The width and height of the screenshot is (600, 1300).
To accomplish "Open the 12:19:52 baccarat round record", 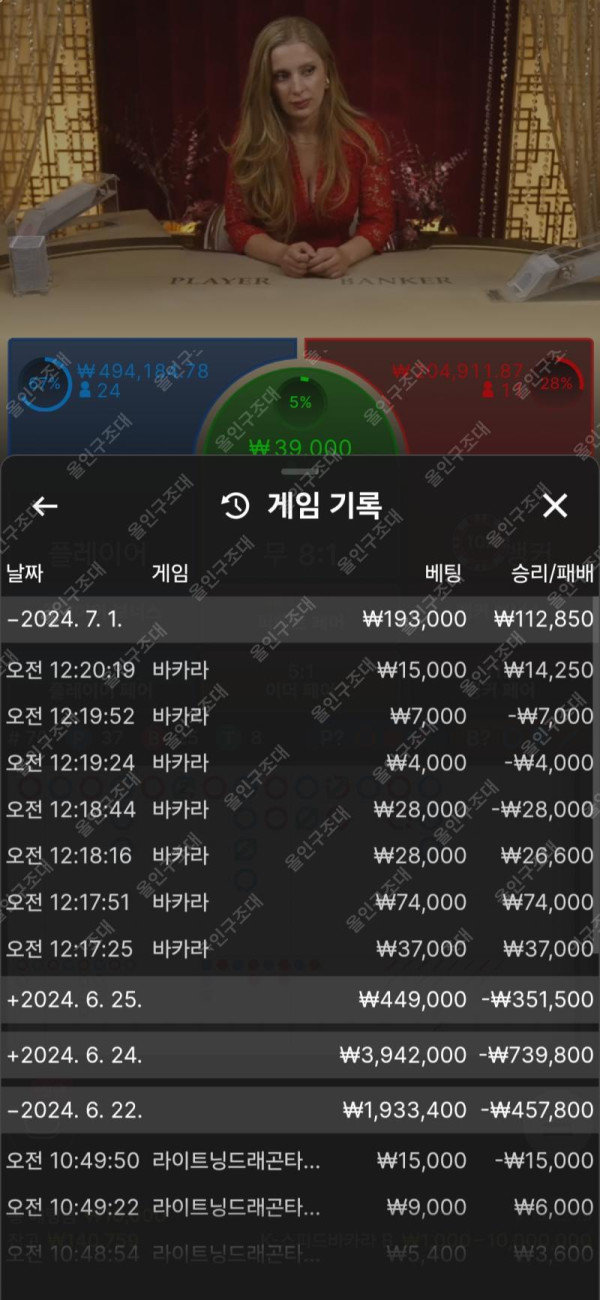I will [300, 716].
